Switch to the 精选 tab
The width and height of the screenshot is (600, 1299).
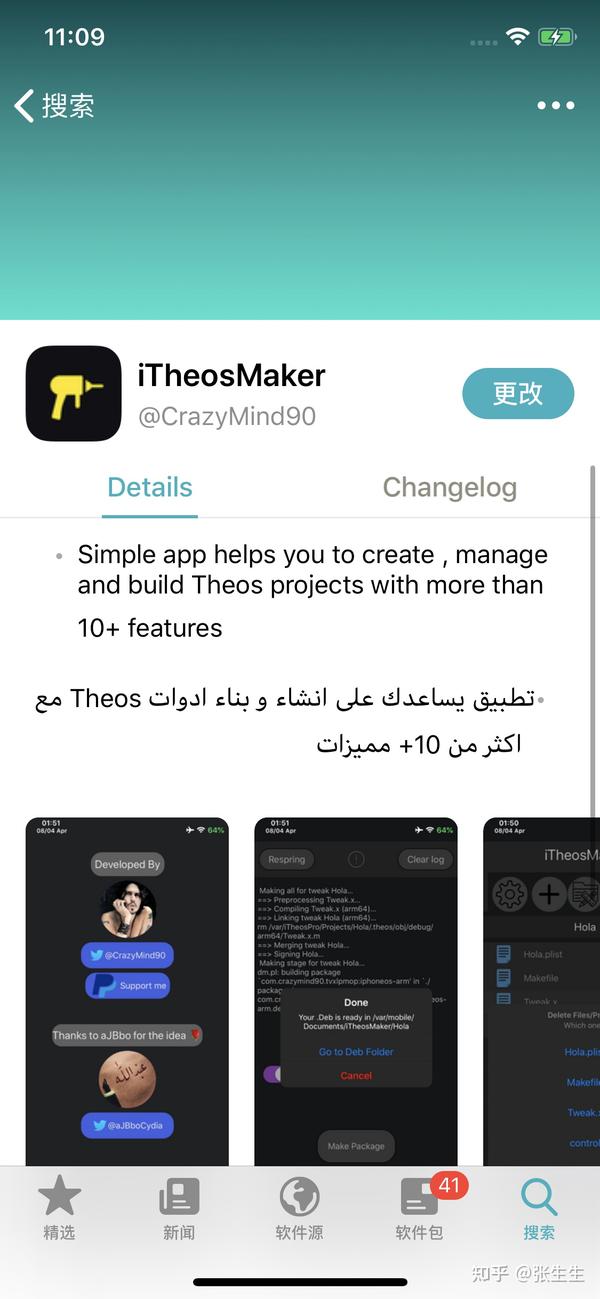(x=59, y=1208)
